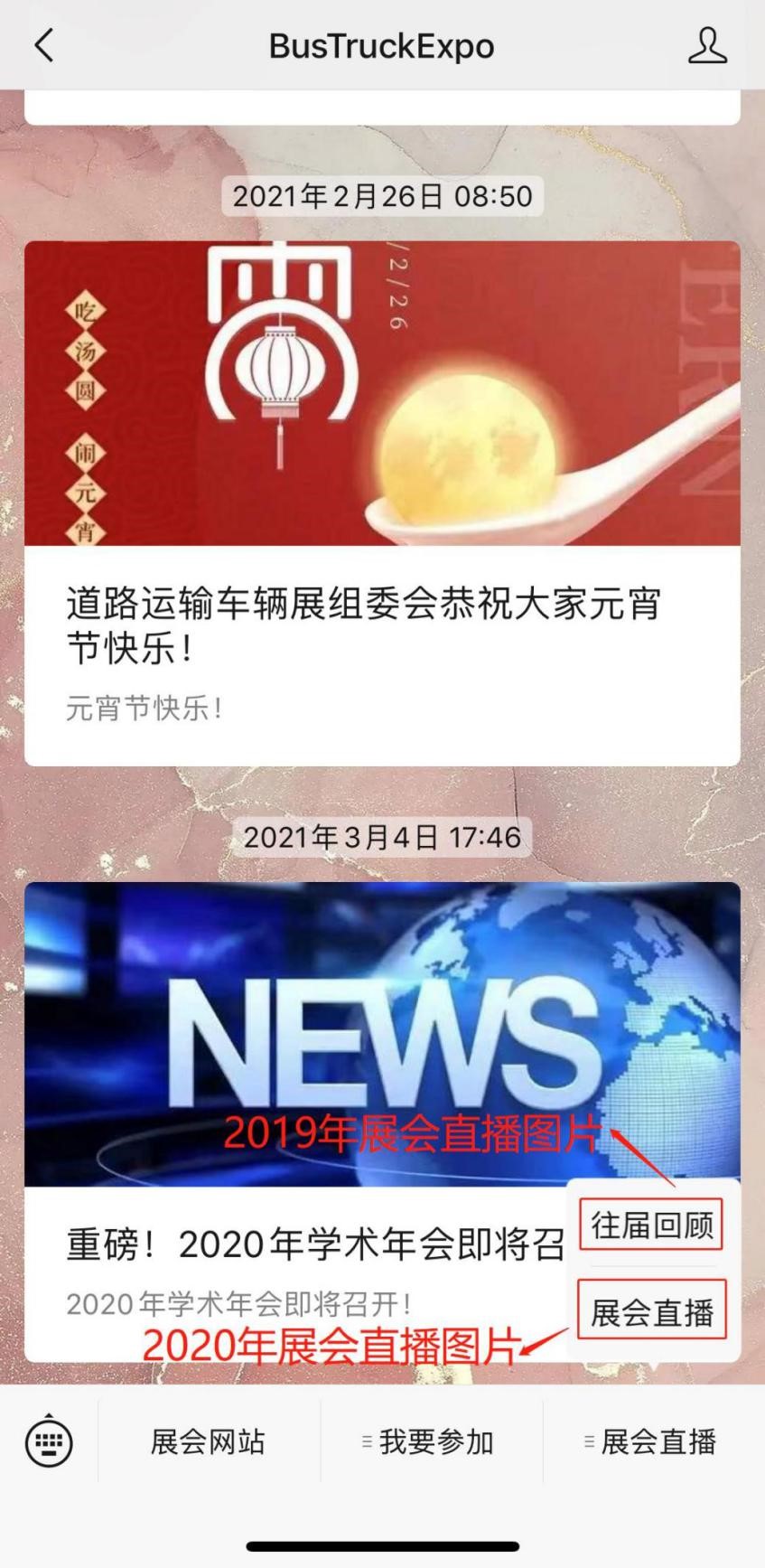This screenshot has height=1568, width=765.
Task: Open the 元宵节快乐 article card
Action: pos(381,502)
